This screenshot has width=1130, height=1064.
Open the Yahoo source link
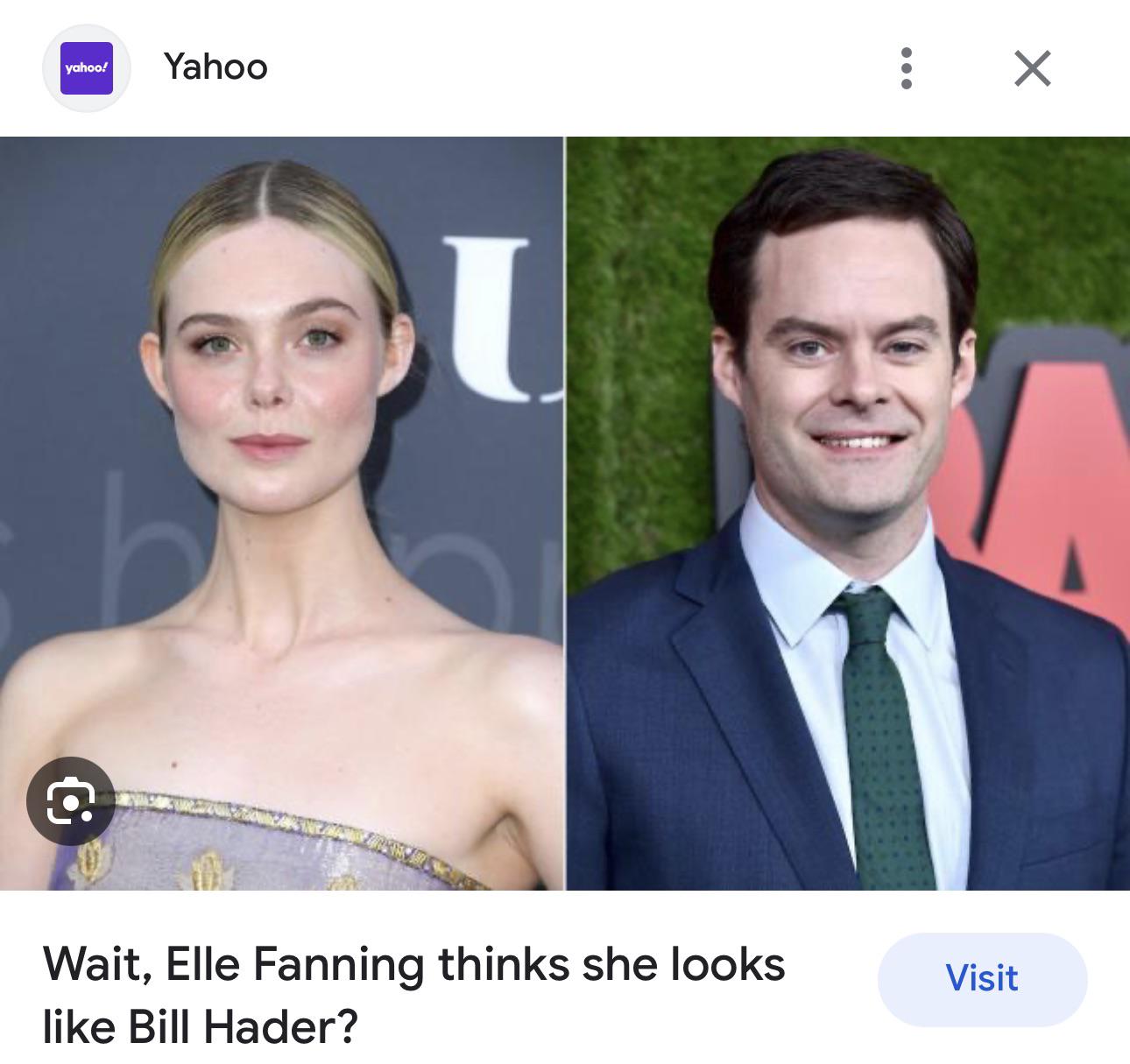click(x=215, y=67)
